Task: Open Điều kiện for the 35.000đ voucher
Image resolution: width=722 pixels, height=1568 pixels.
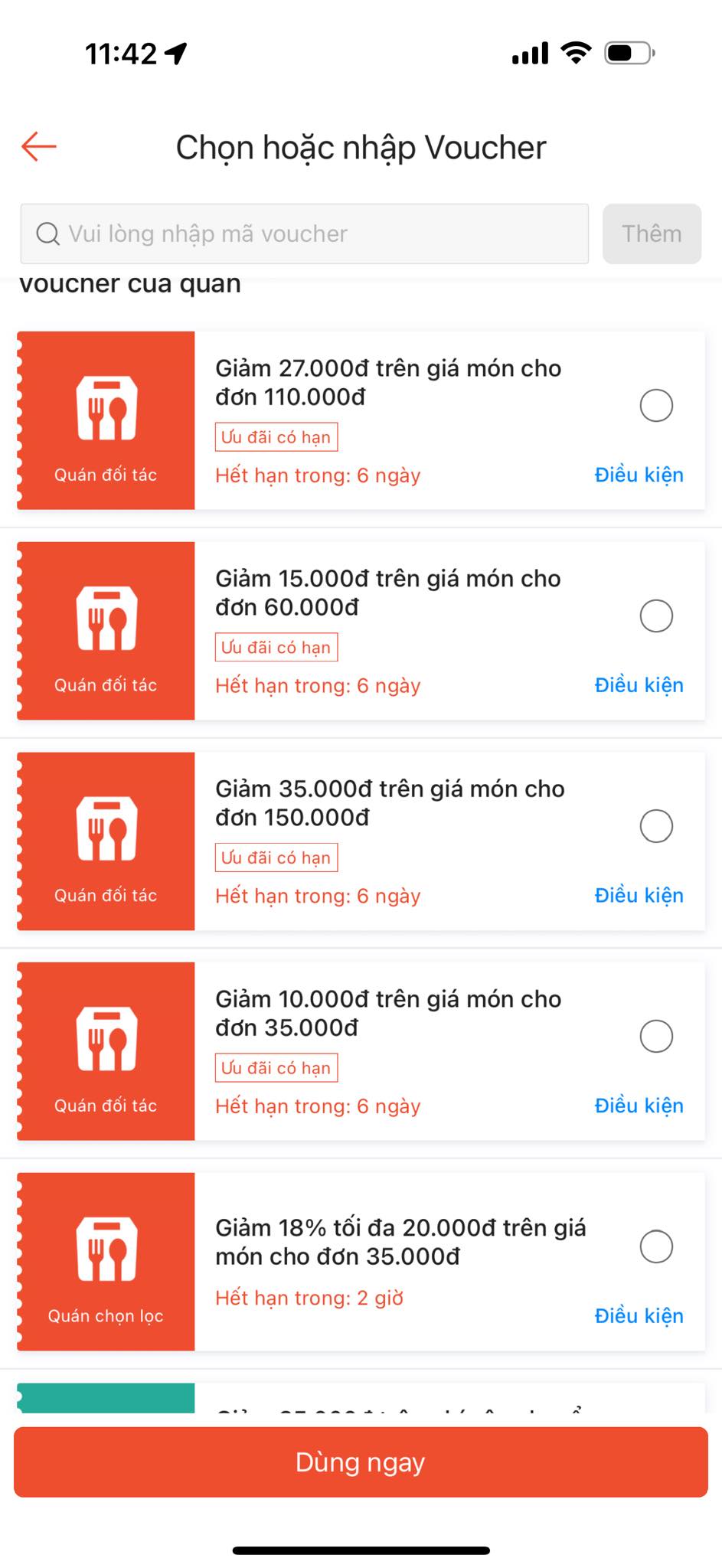Action: click(x=639, y=896)
